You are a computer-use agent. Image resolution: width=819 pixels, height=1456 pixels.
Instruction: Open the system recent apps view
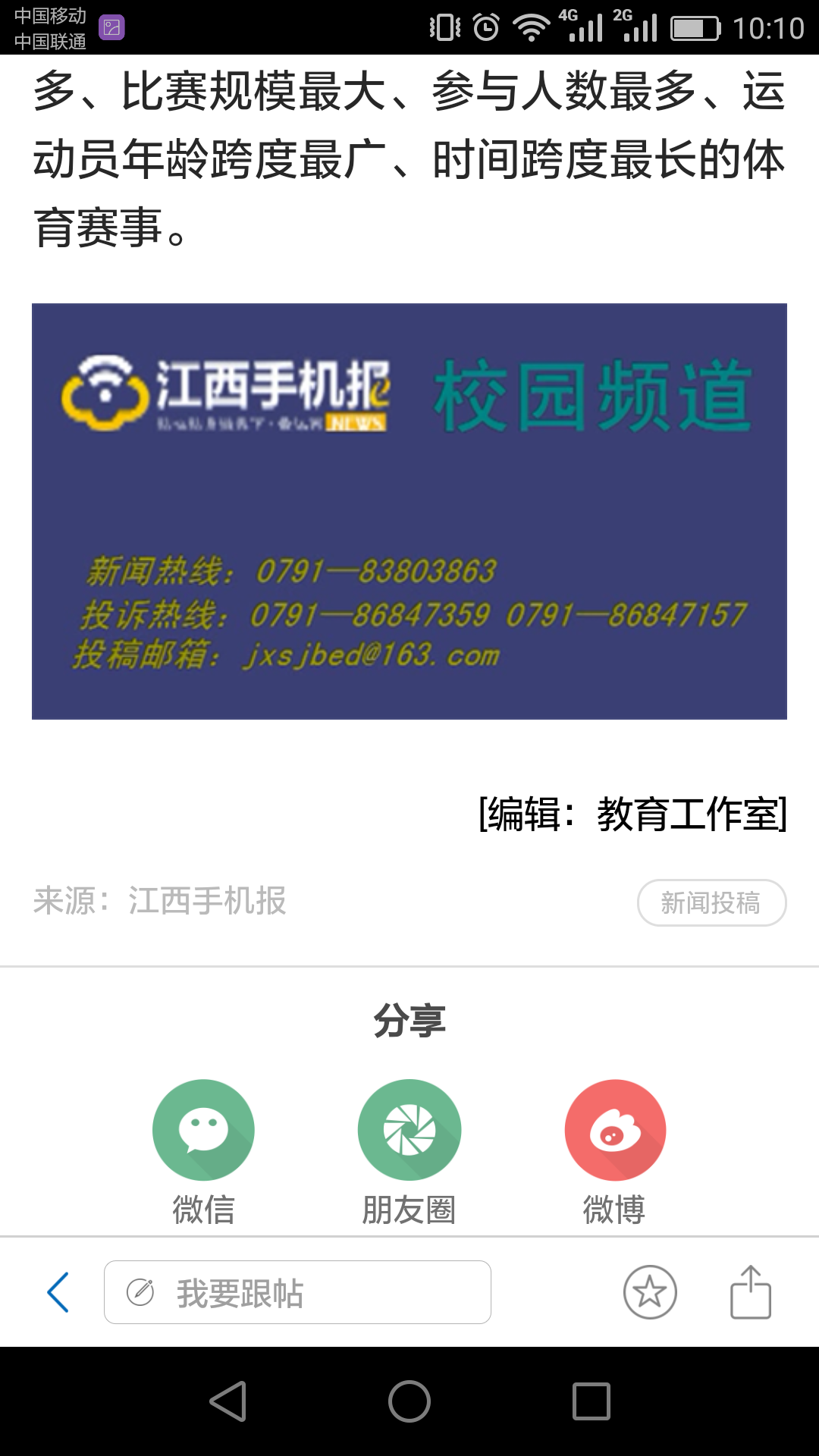pyautogui.click(x=591, y=1401)
